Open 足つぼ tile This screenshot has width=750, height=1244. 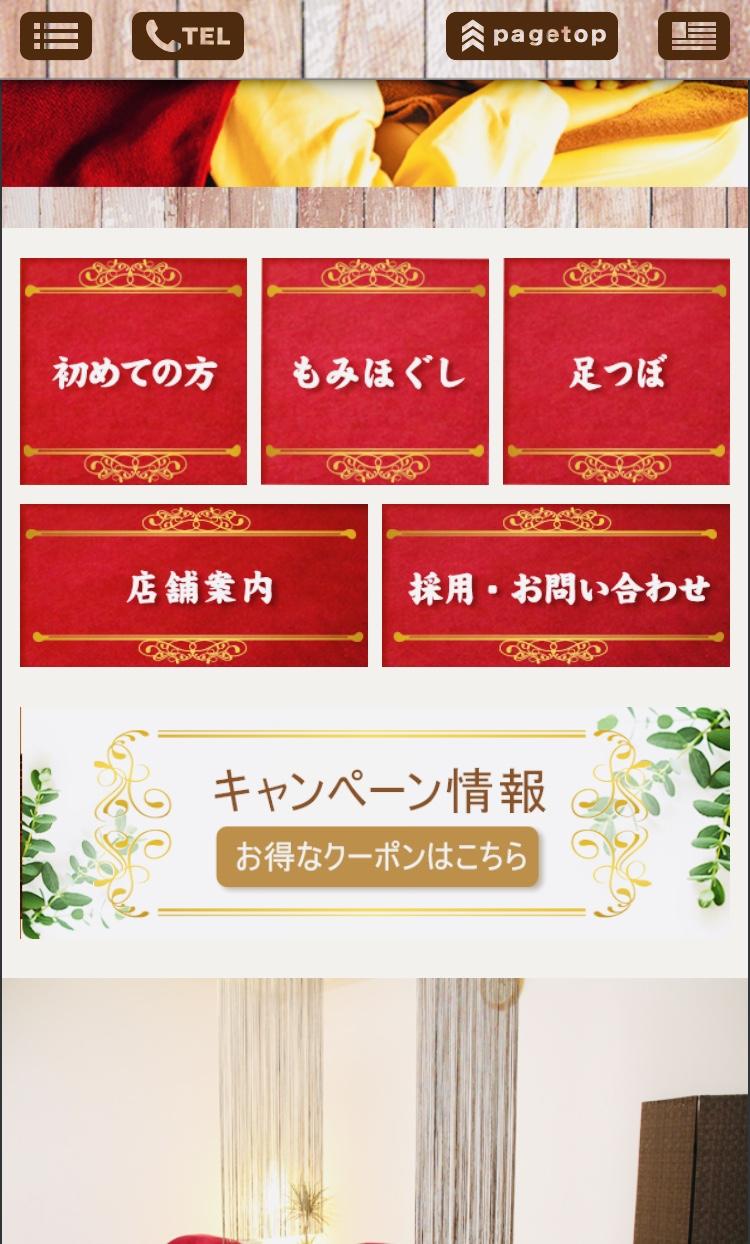tap(617, 372)
